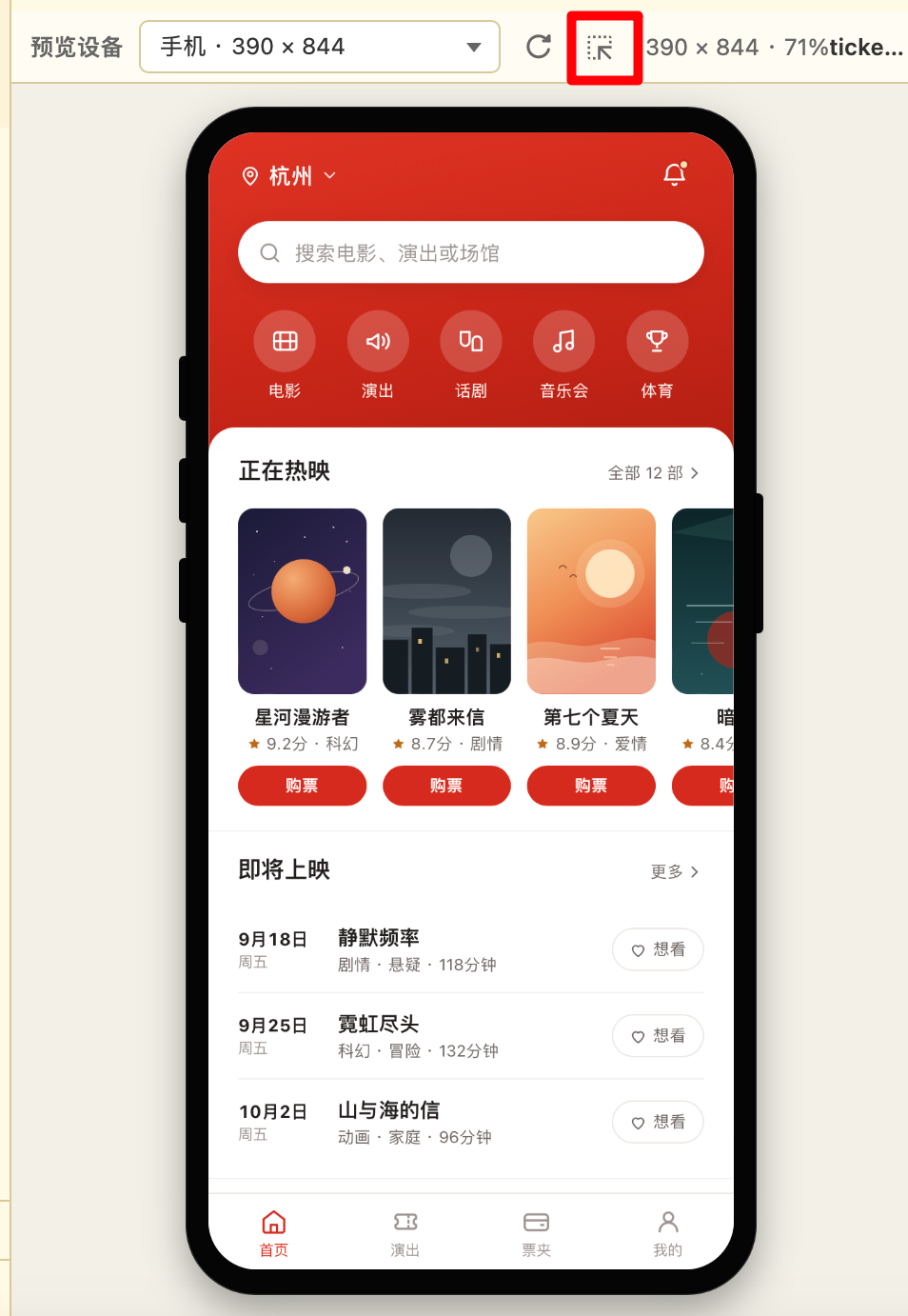908x1316 pixels.
Task: Open the notifications bell
Action: coord(675,174)
